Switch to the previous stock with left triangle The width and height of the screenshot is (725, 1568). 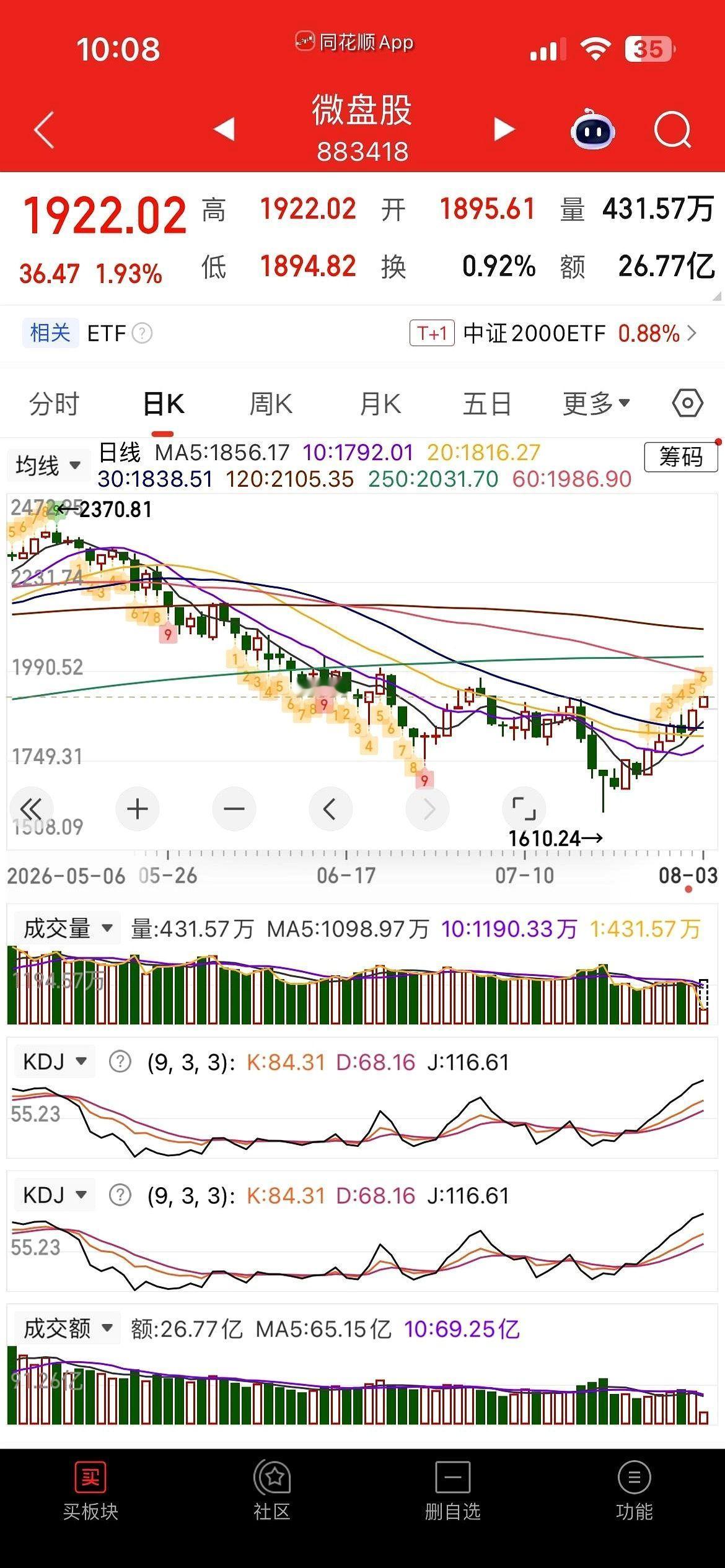(x=224, y=129)
